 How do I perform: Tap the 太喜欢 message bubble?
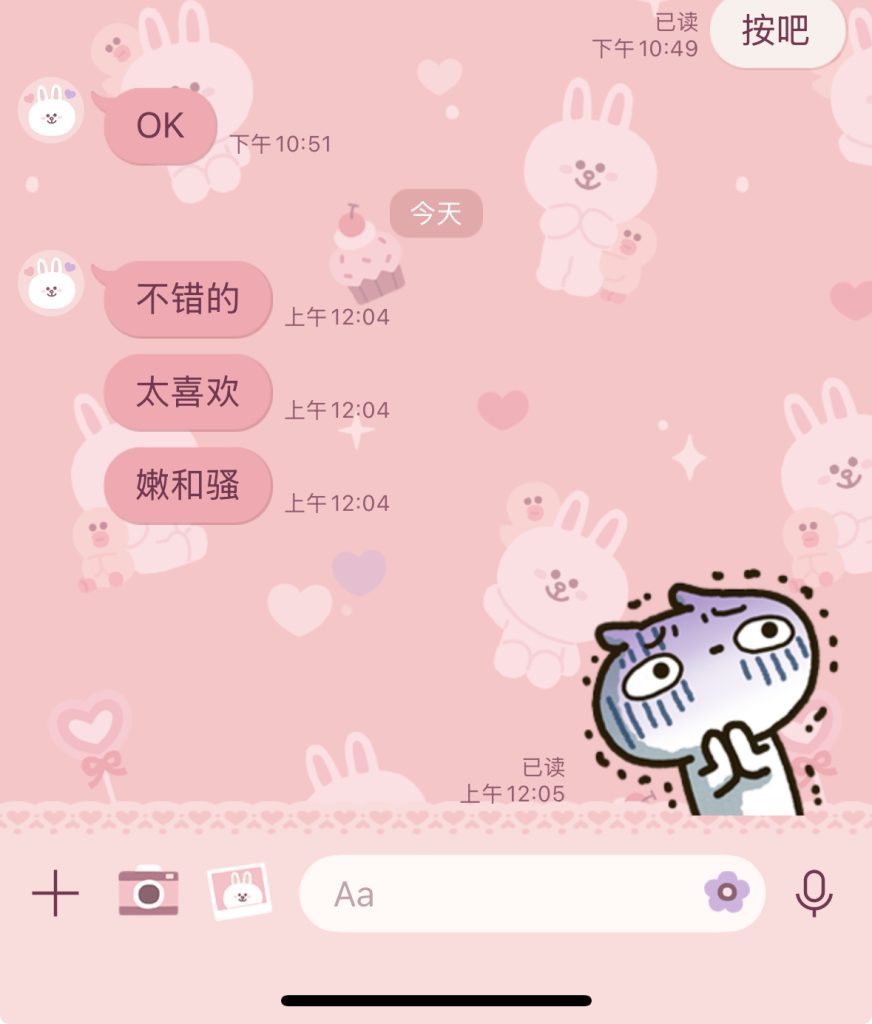tap(186, 393)
